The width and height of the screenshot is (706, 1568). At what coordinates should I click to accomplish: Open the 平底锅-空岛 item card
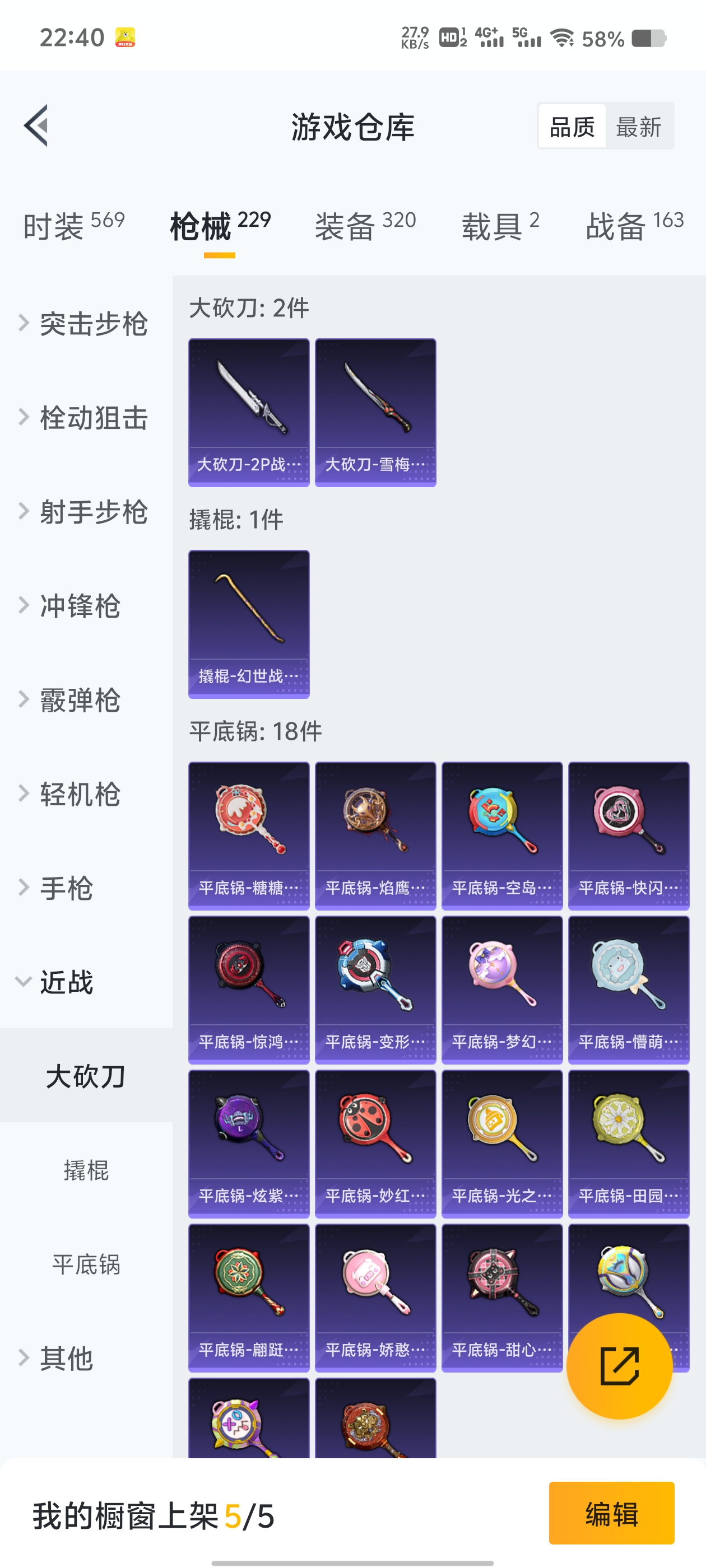(501, 835)
